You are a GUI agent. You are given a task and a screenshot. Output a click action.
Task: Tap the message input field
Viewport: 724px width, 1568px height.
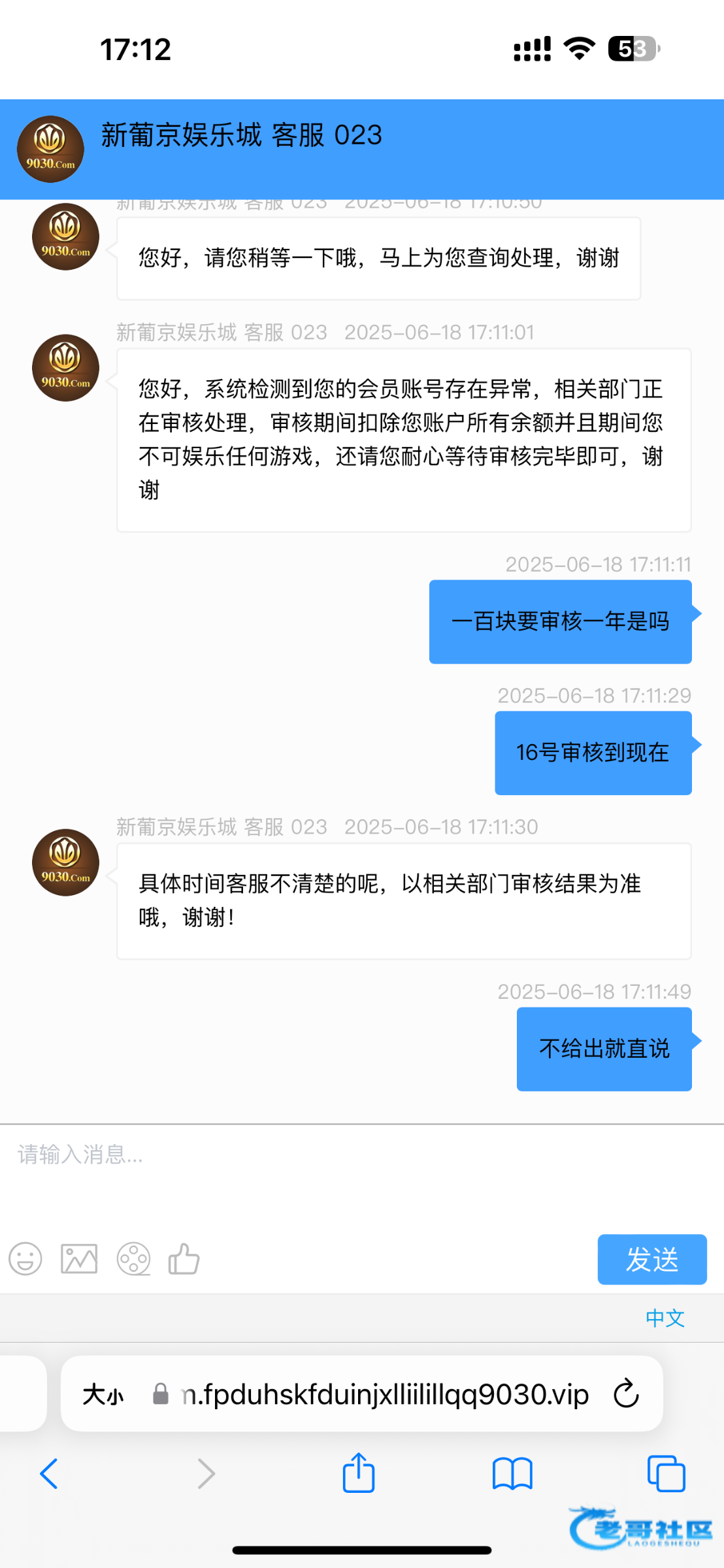tap(362, 1173)
